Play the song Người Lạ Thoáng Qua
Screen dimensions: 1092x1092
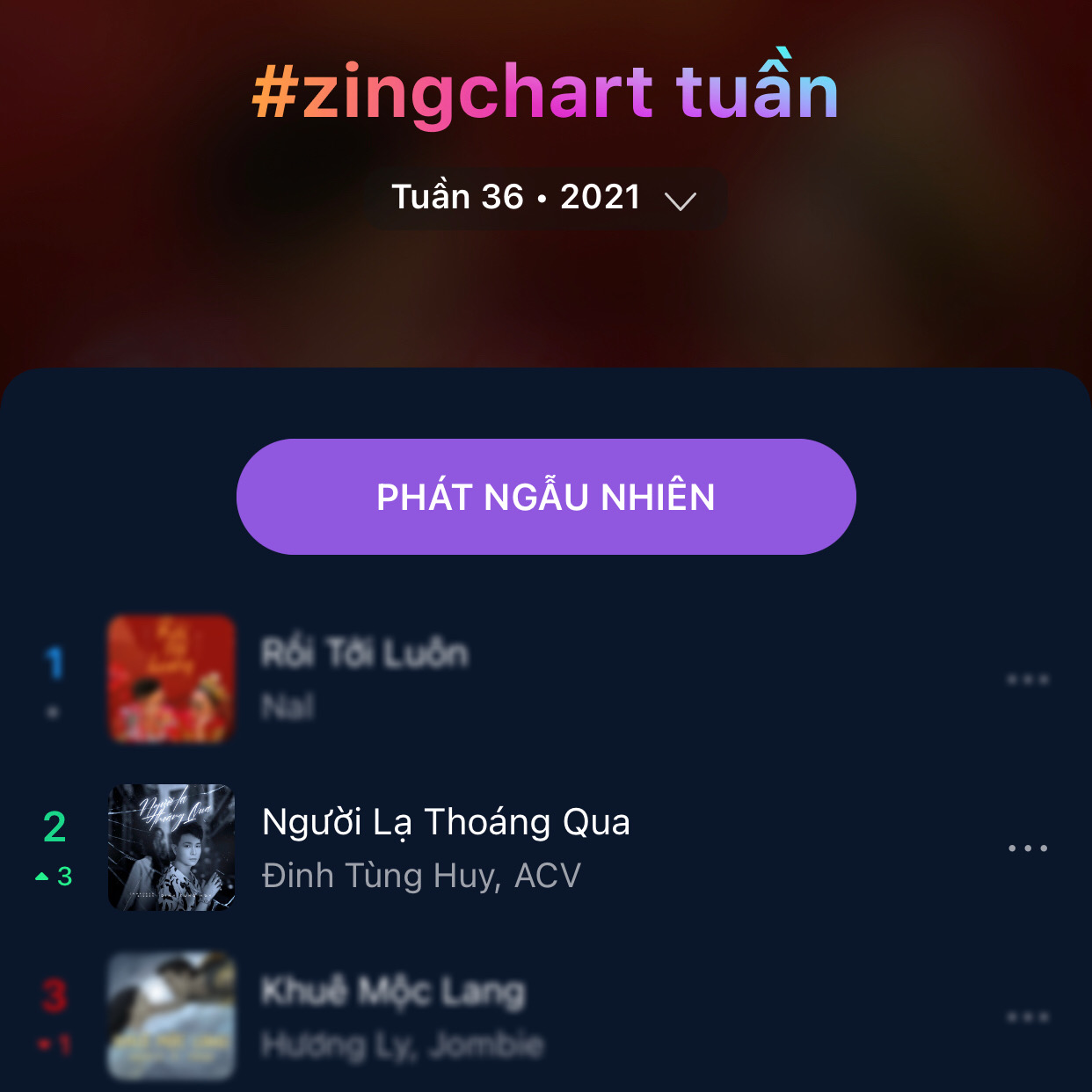point(446,823)
